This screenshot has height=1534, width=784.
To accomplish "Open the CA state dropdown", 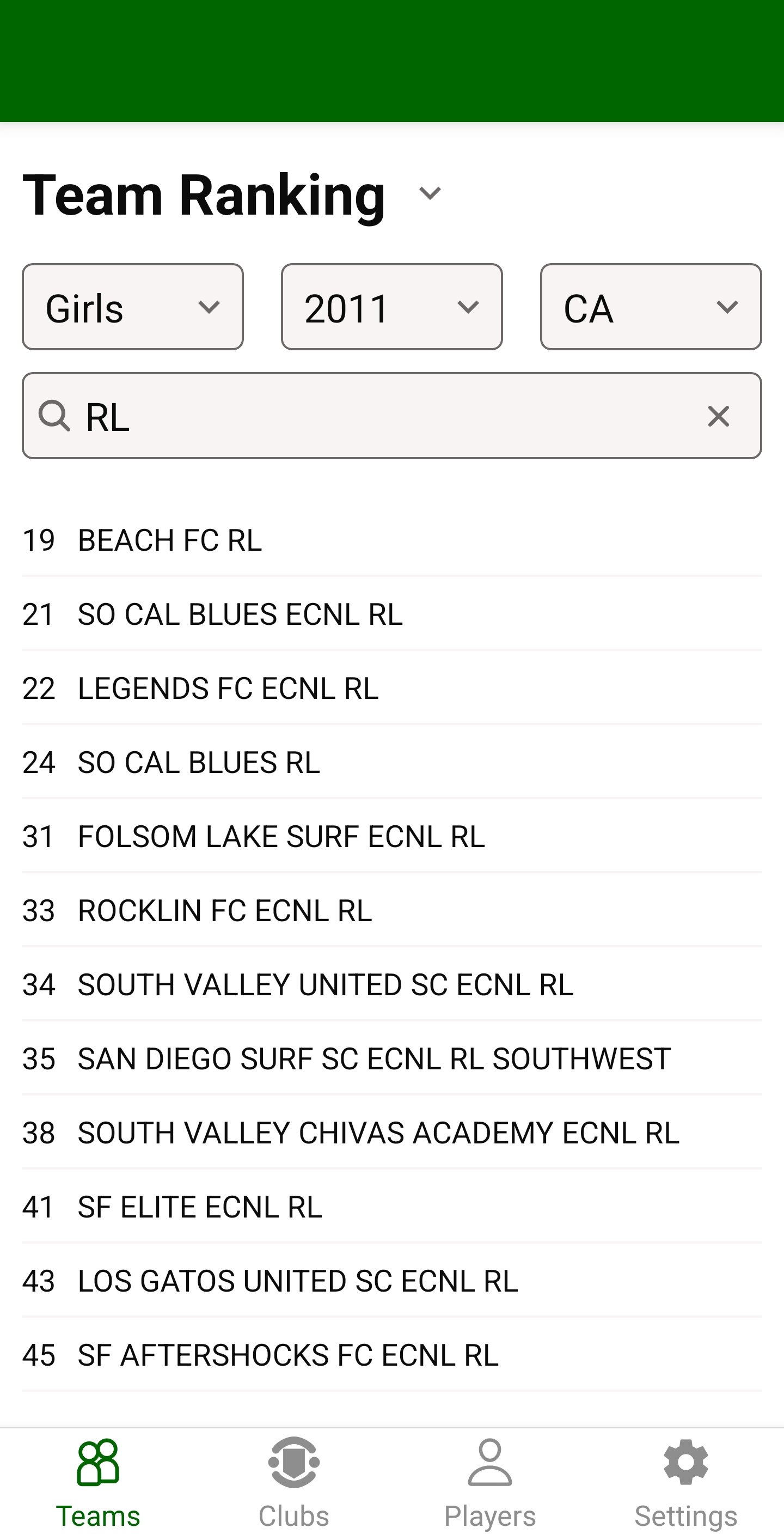I will pyautogui.click(x=650, y=307).
